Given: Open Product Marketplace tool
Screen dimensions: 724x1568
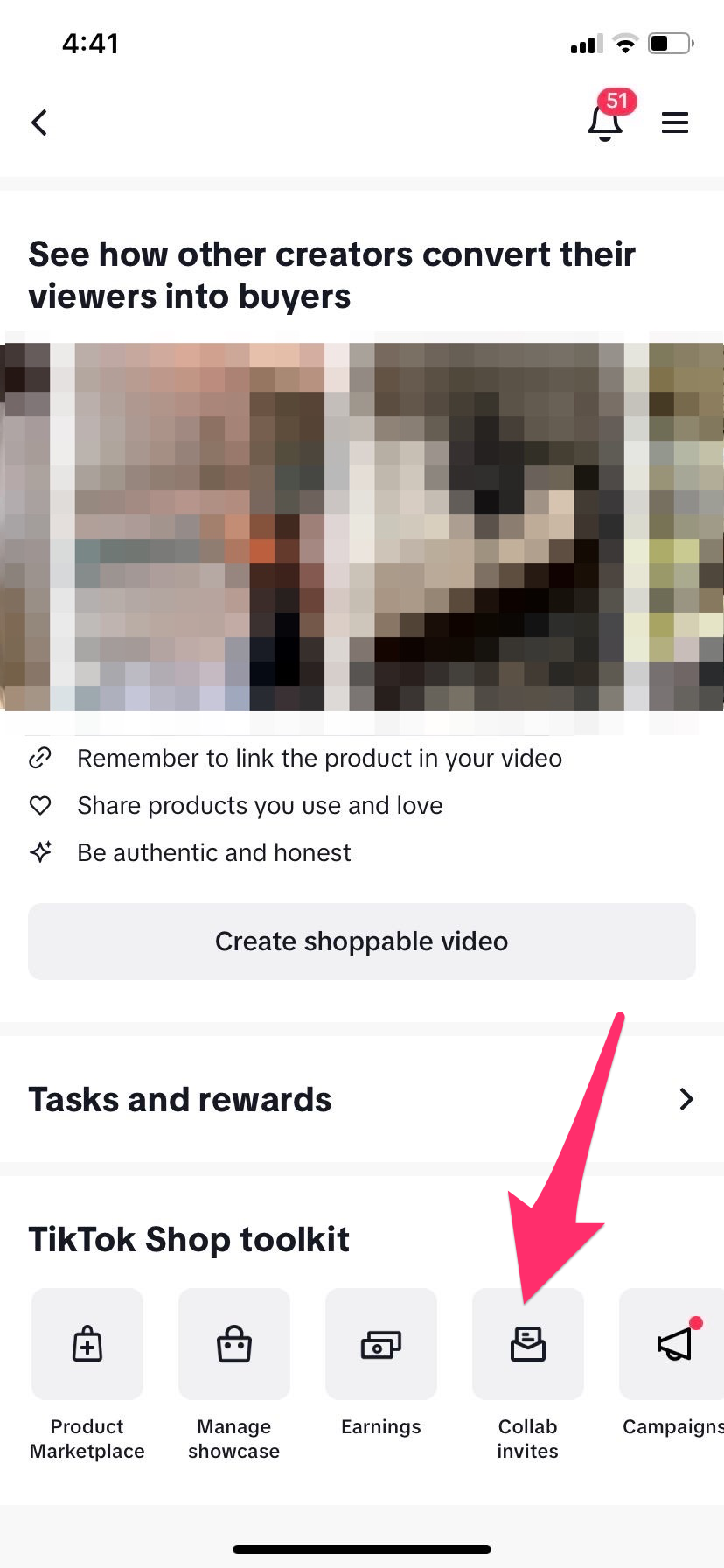Looking at the screenshot, I should tap(87, 1344).
